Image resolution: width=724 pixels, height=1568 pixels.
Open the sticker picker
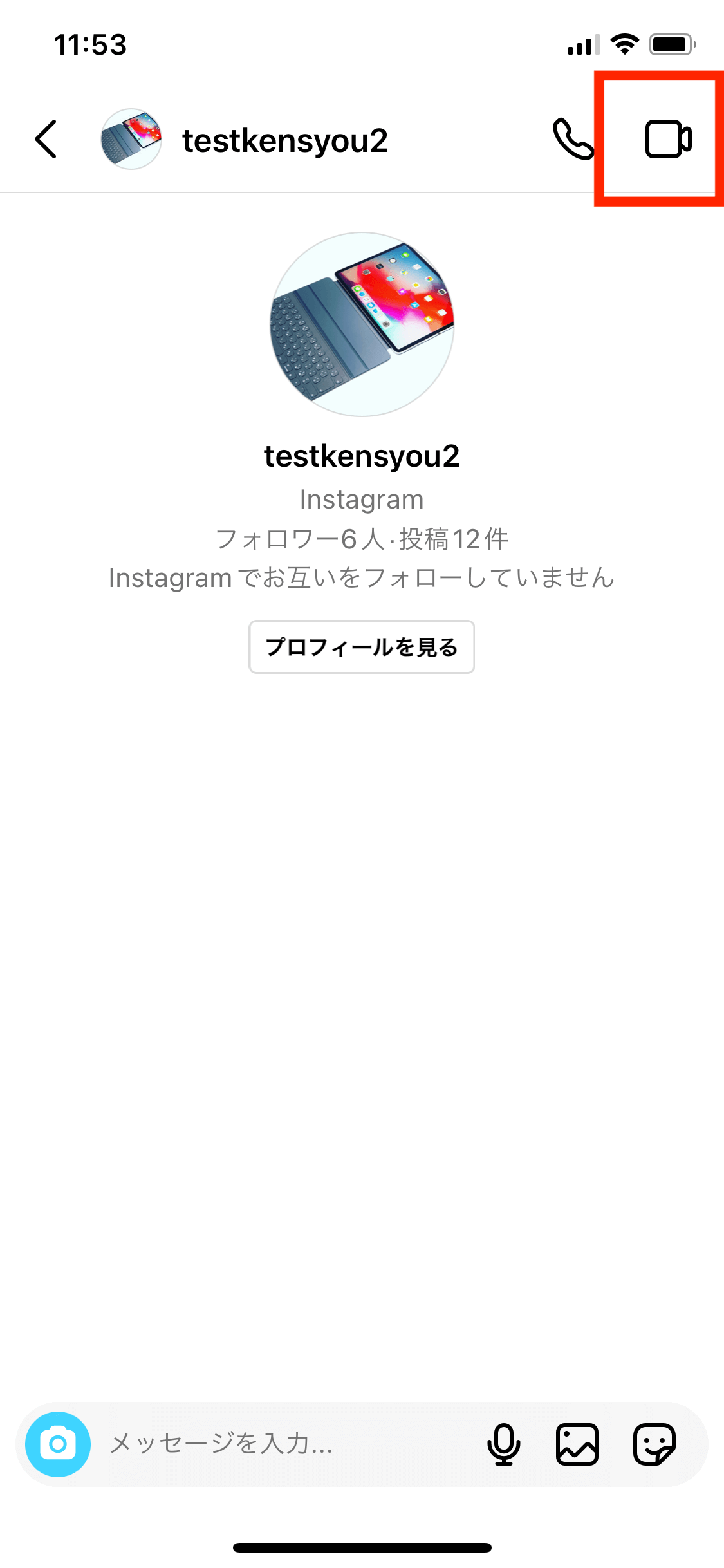[654, 1444]
